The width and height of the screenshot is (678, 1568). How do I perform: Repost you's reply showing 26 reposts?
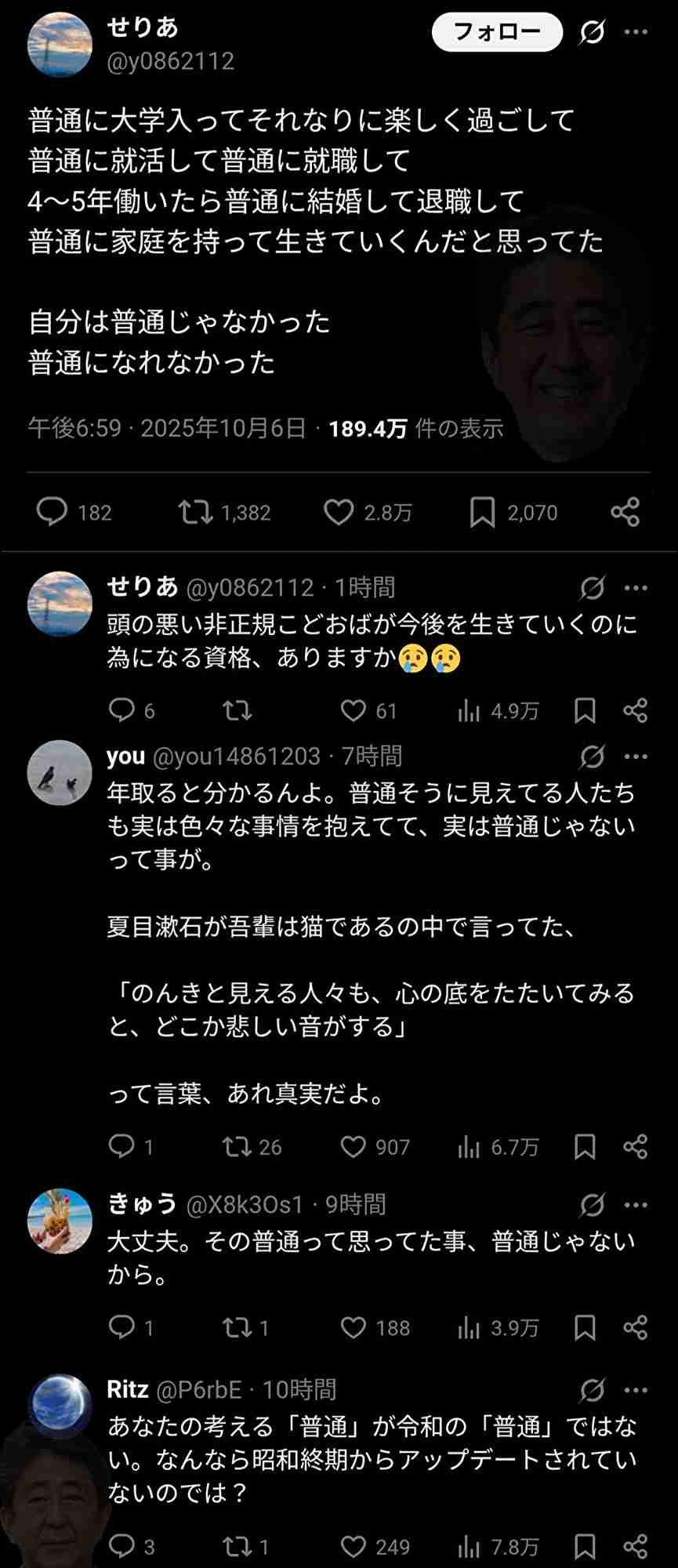click(x=236, y=1147)
